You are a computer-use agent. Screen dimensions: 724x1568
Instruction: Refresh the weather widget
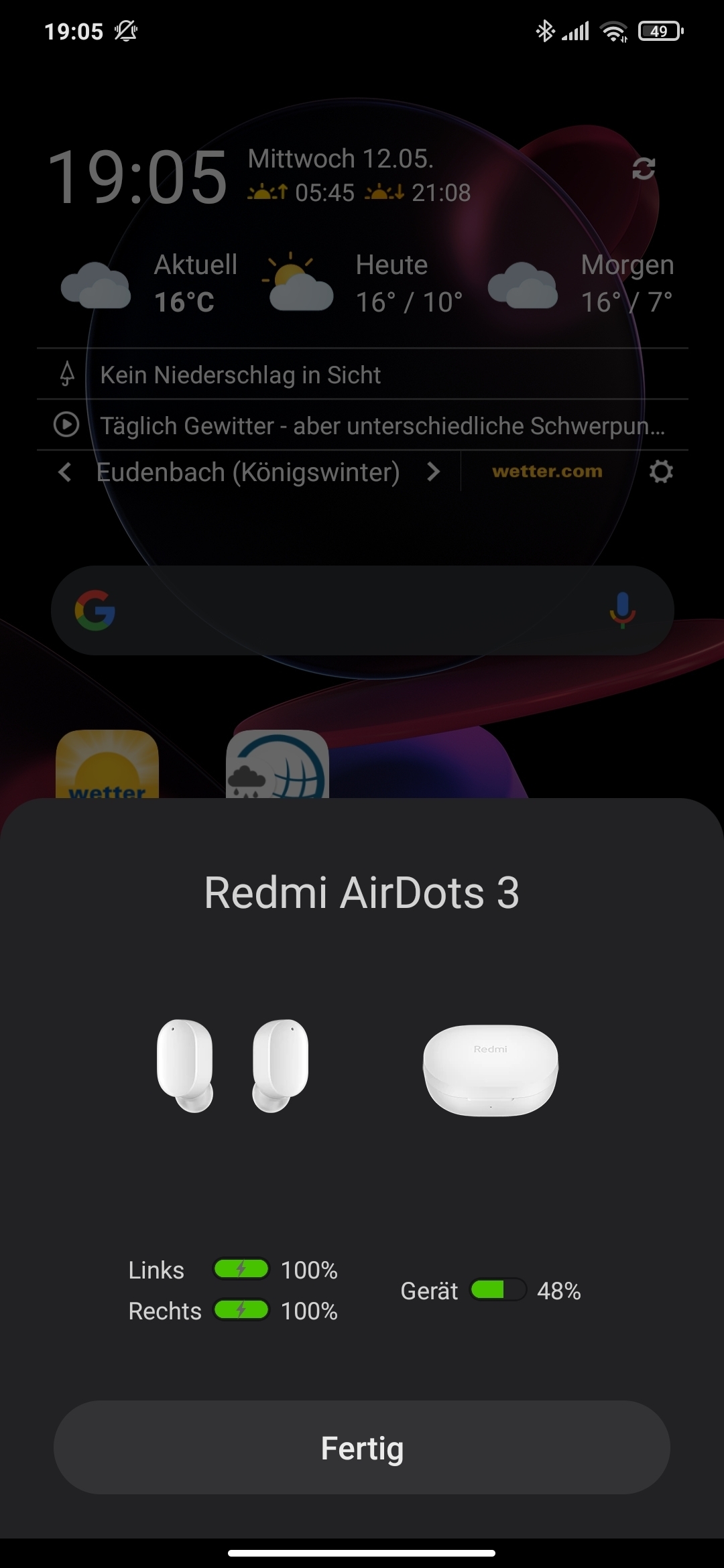pos(644,168)
